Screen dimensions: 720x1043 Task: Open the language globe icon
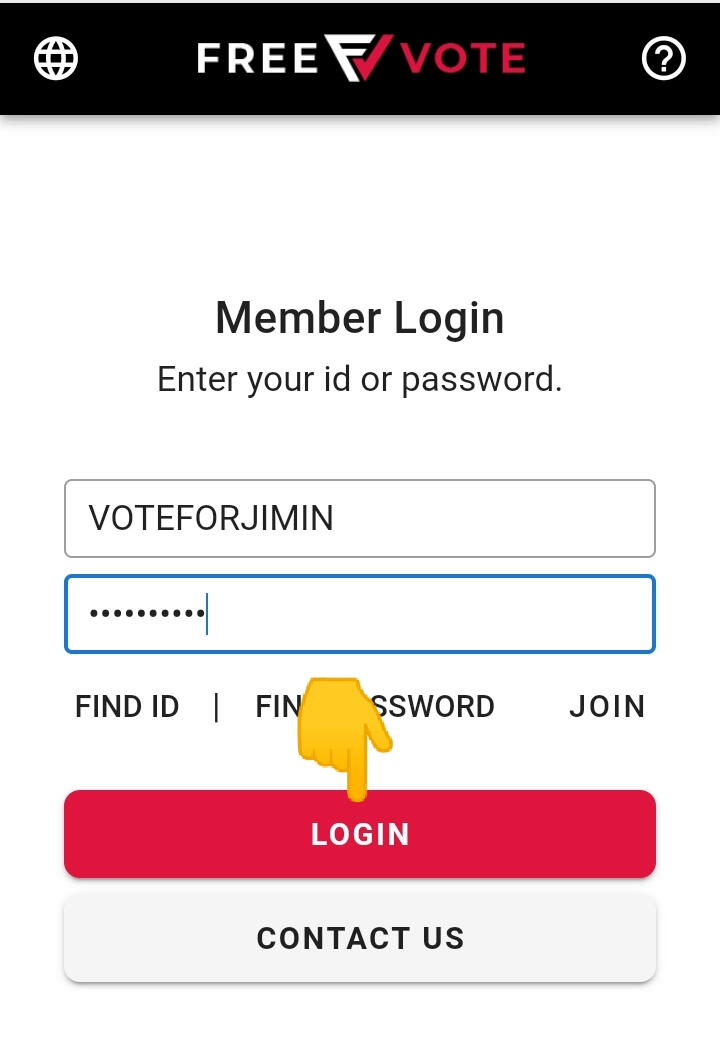point(56,59)
